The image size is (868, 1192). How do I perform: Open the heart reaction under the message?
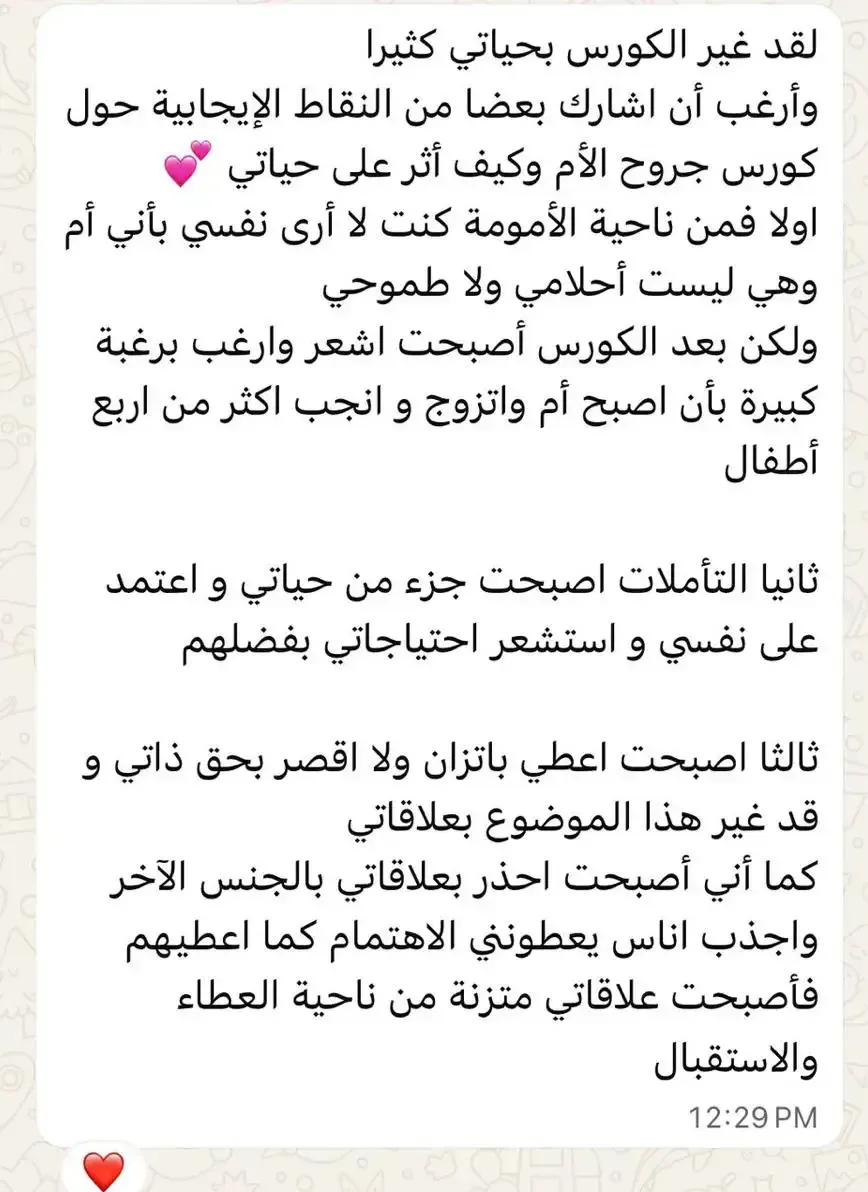[x=104, y=1169]
